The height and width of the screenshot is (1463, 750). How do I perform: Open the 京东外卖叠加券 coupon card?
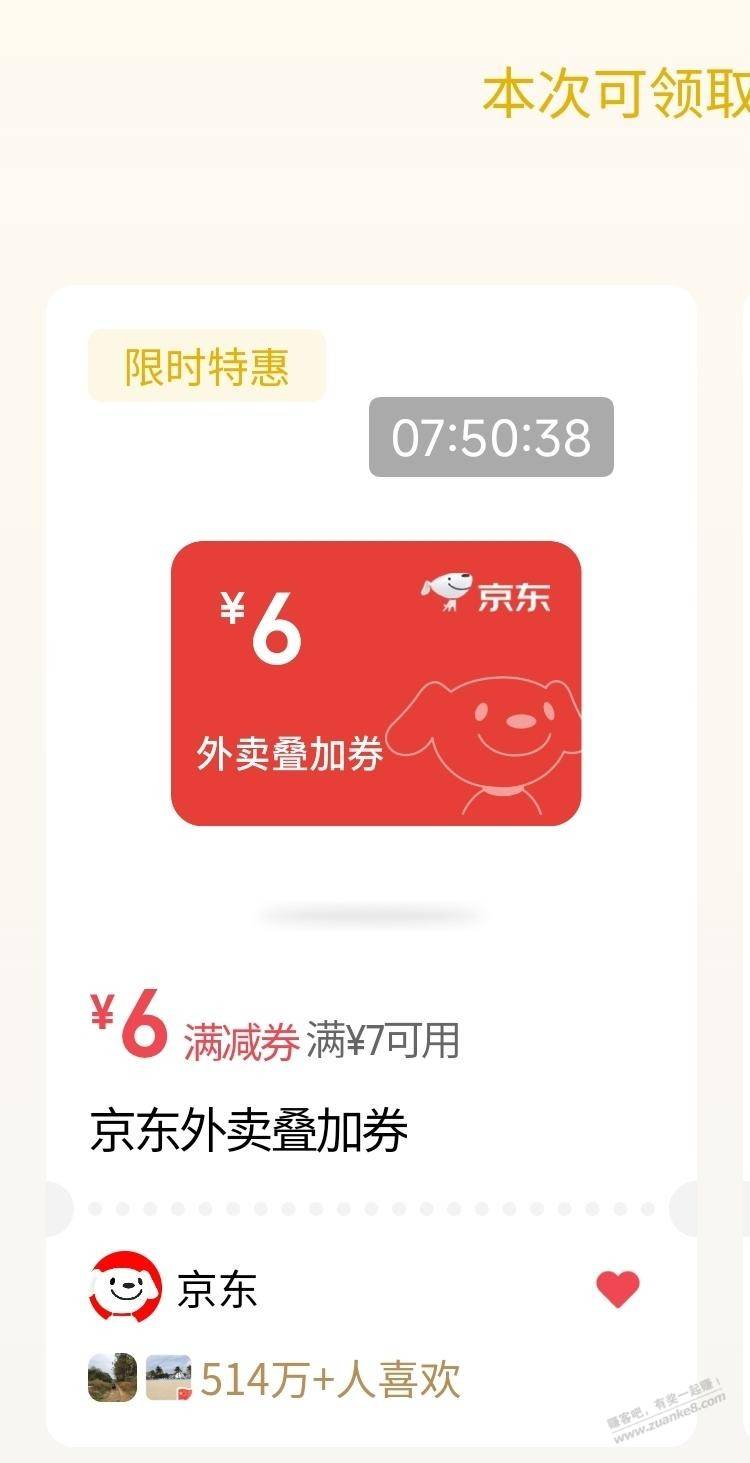(375, 684)
